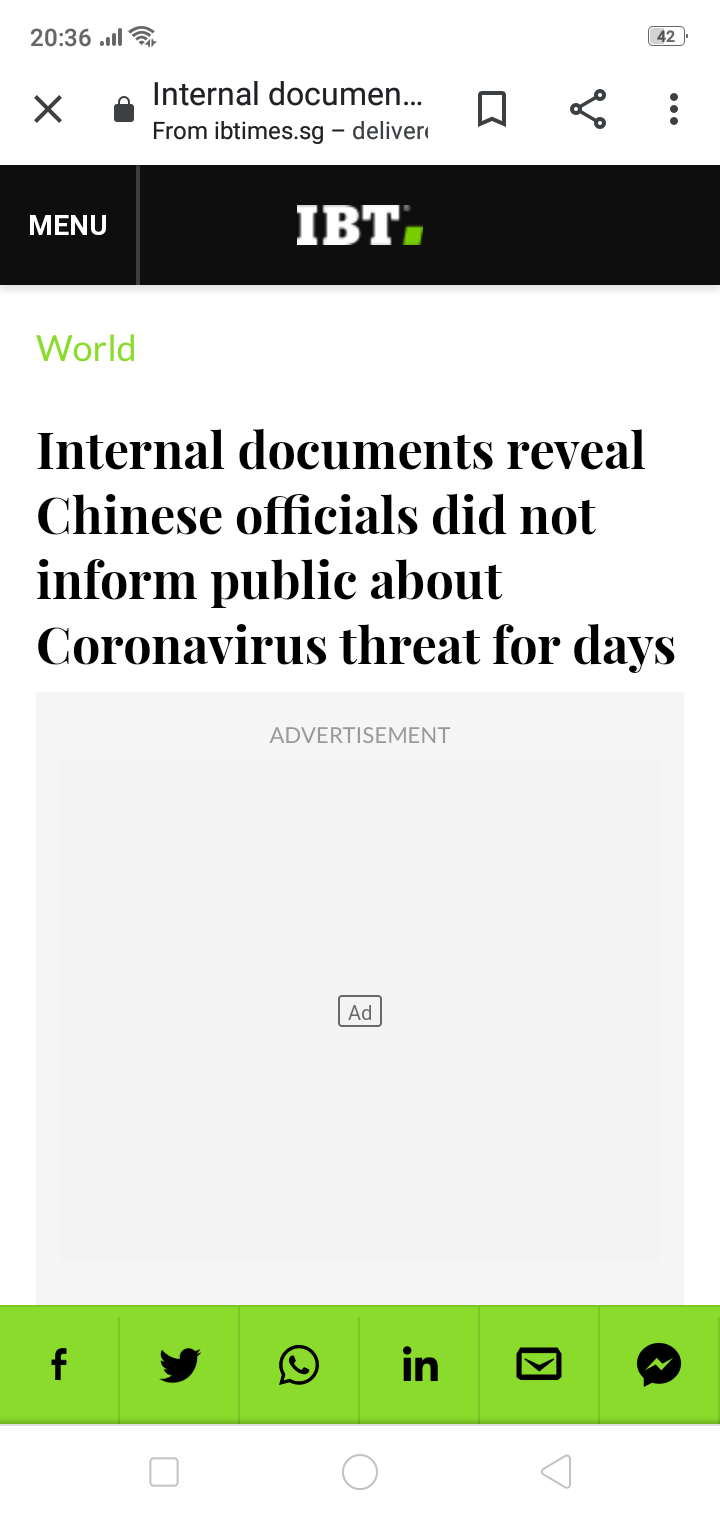Open the World section link
Image resolution: width=720 pixels, height=1520 pixels.
tap(86, 349)
